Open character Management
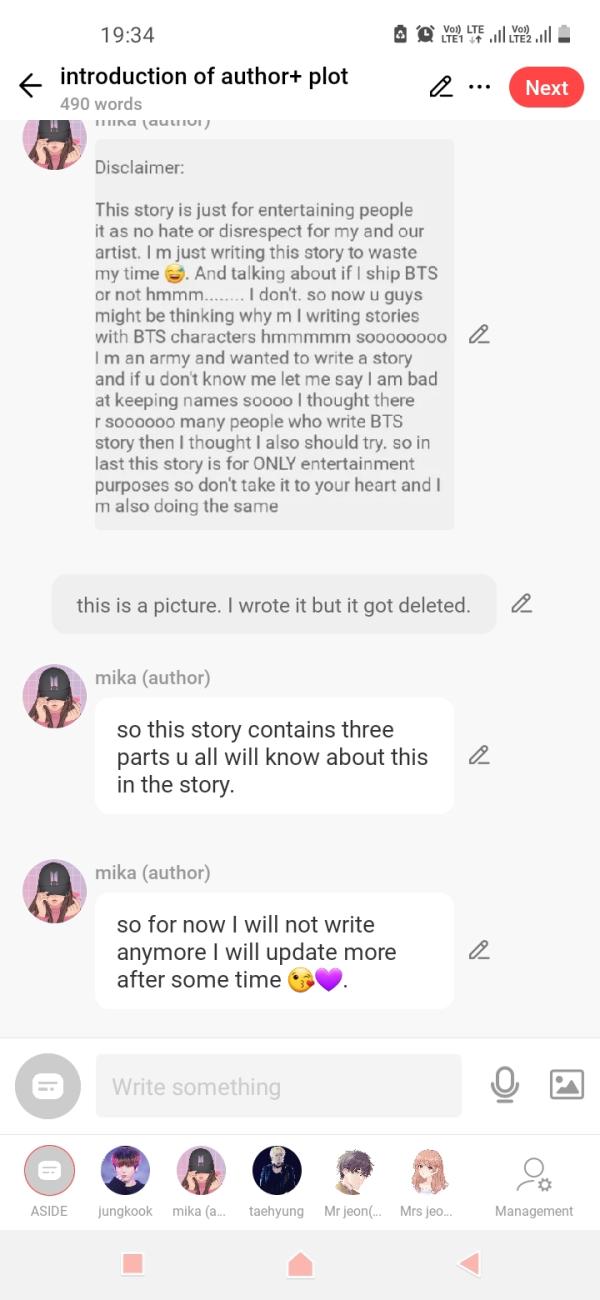Screen dimensions: 600x1300 click(x=534, y=1181)
